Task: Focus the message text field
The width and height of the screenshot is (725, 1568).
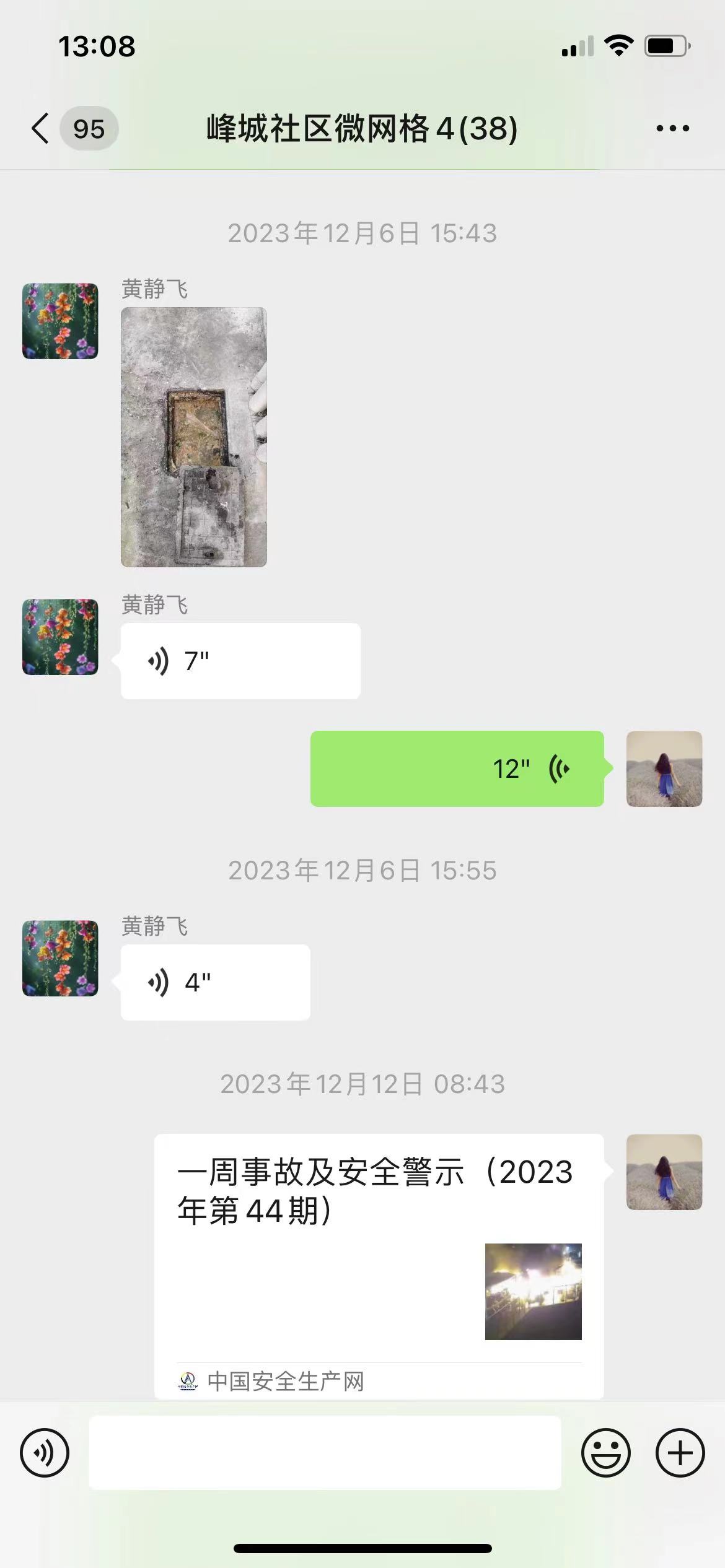Action: pyautogui.click(x=325, y=1453)
